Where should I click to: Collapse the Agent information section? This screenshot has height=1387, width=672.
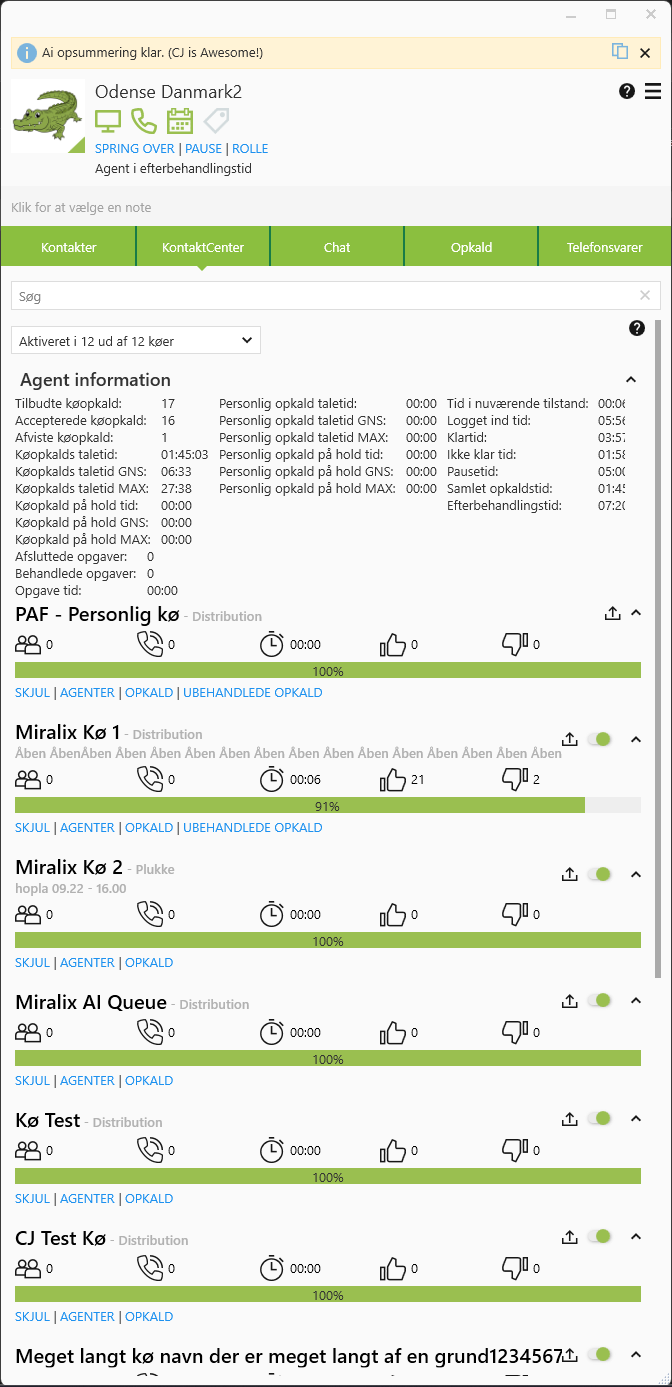click(631, 379)
